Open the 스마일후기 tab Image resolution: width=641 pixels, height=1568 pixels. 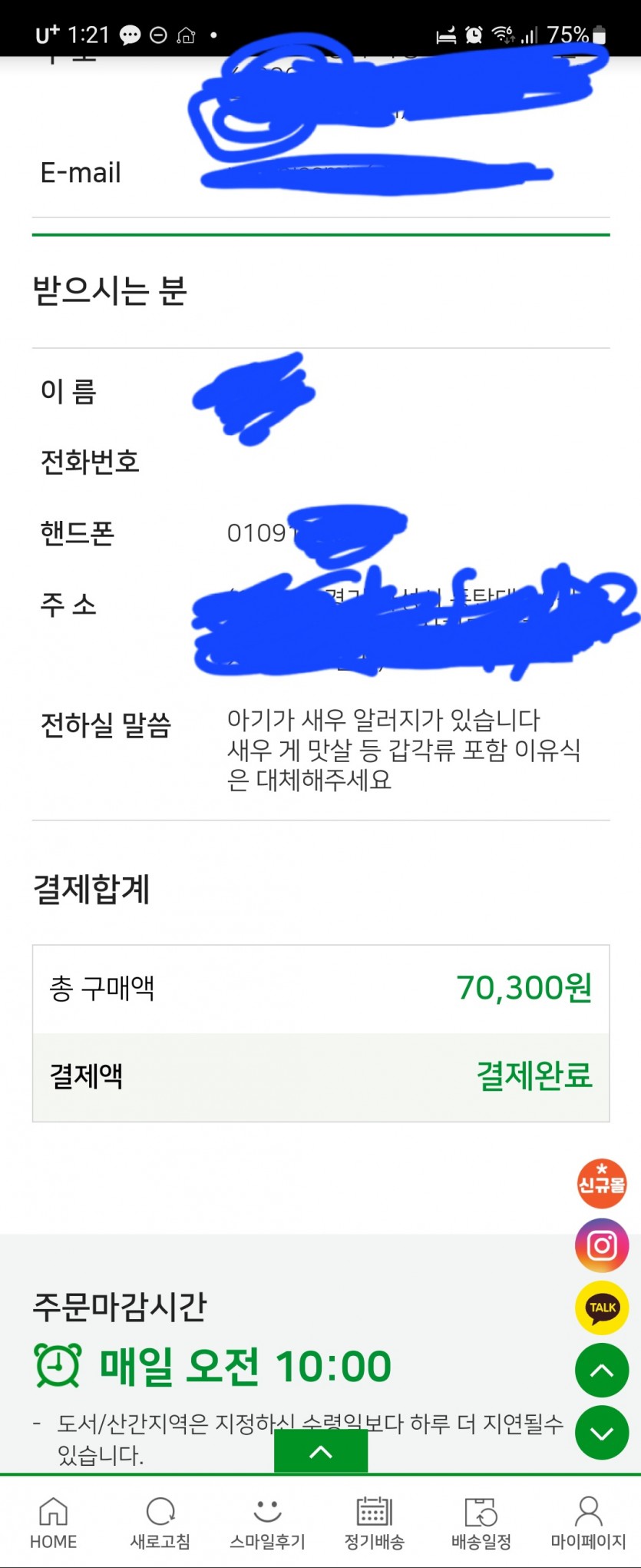pyautogui.click(x=267, y=1523)
